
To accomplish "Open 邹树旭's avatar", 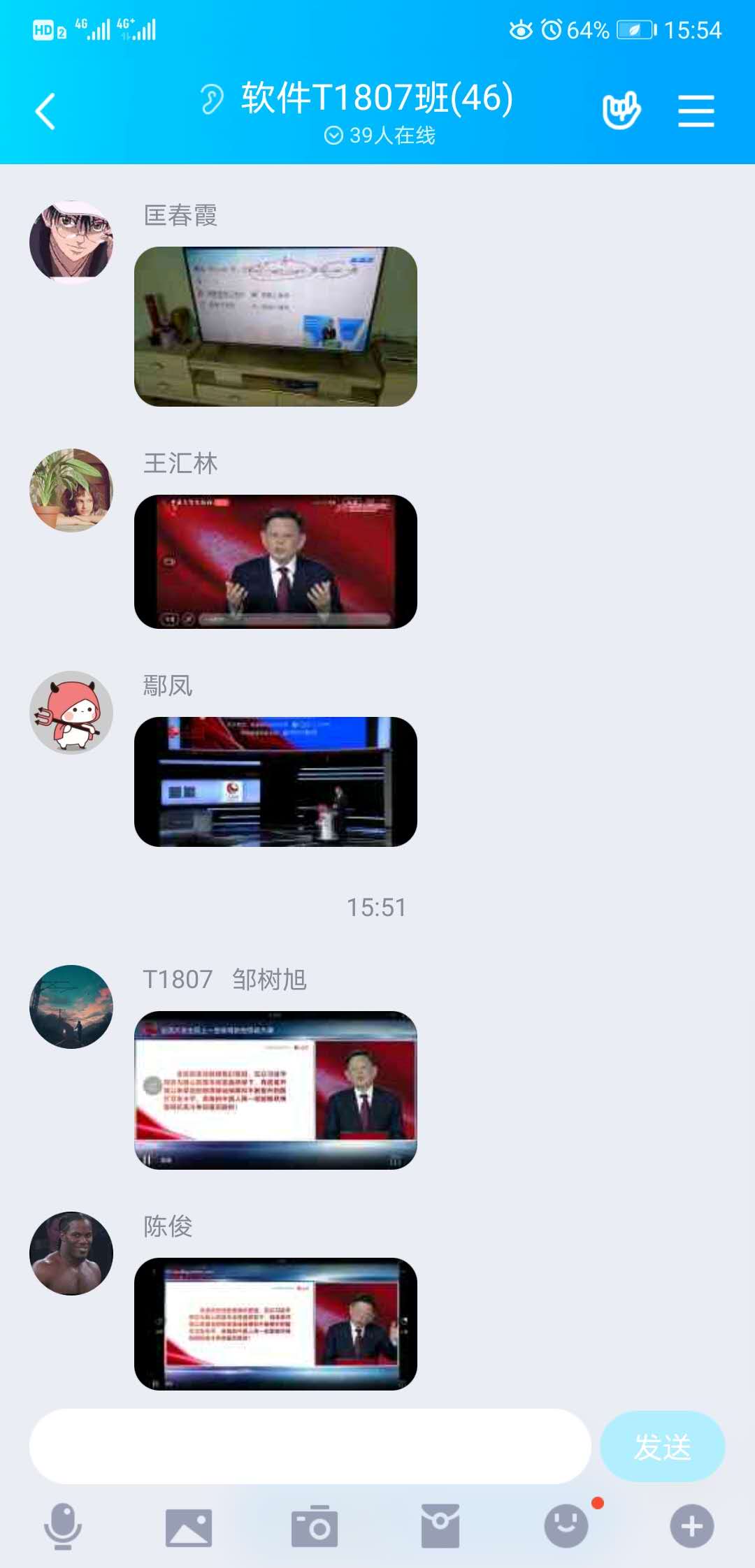I will (71, 1006).
